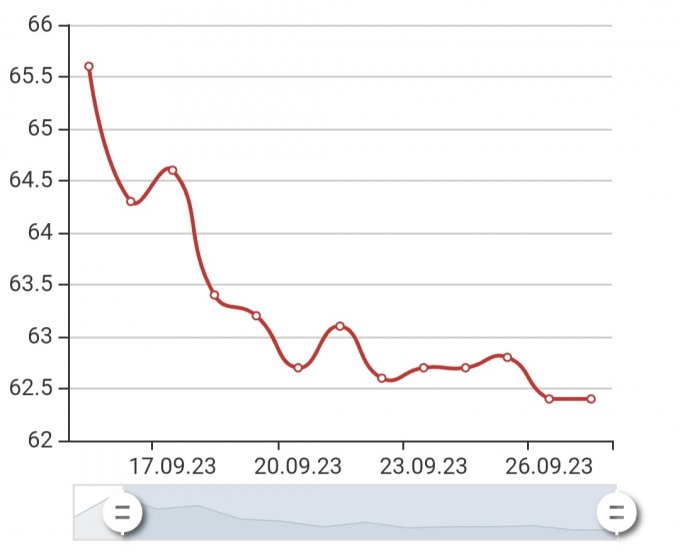The height and width of the screenshot is (555, 680).
Task: Select the data point at 63.2
Action: [256, 316]
